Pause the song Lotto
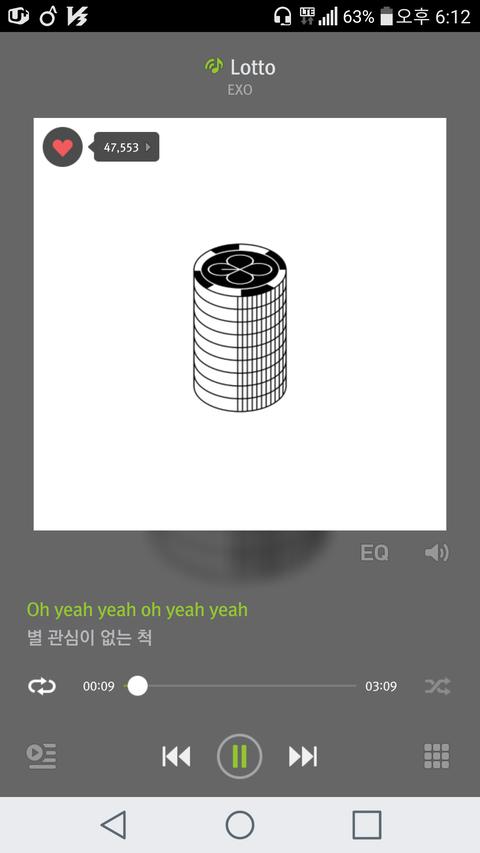The height and width of the screenshot is (853, 480). coord(239,756)
